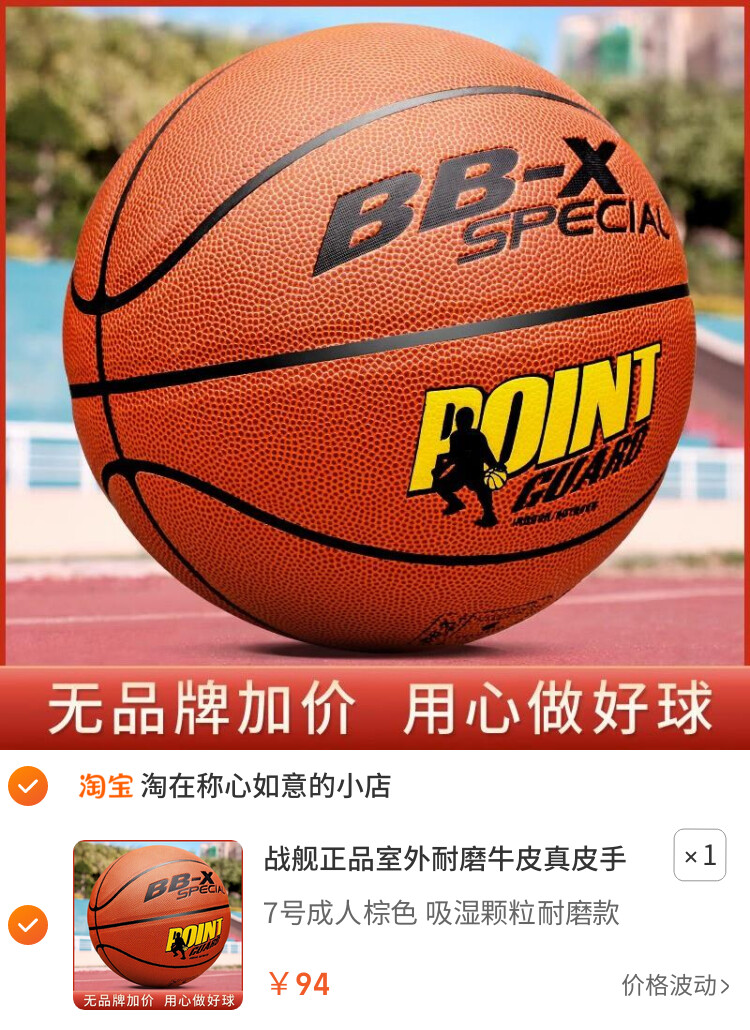Deselect the basketball item checkbox
The image size is (750, 1030).
tap(28, 925)
